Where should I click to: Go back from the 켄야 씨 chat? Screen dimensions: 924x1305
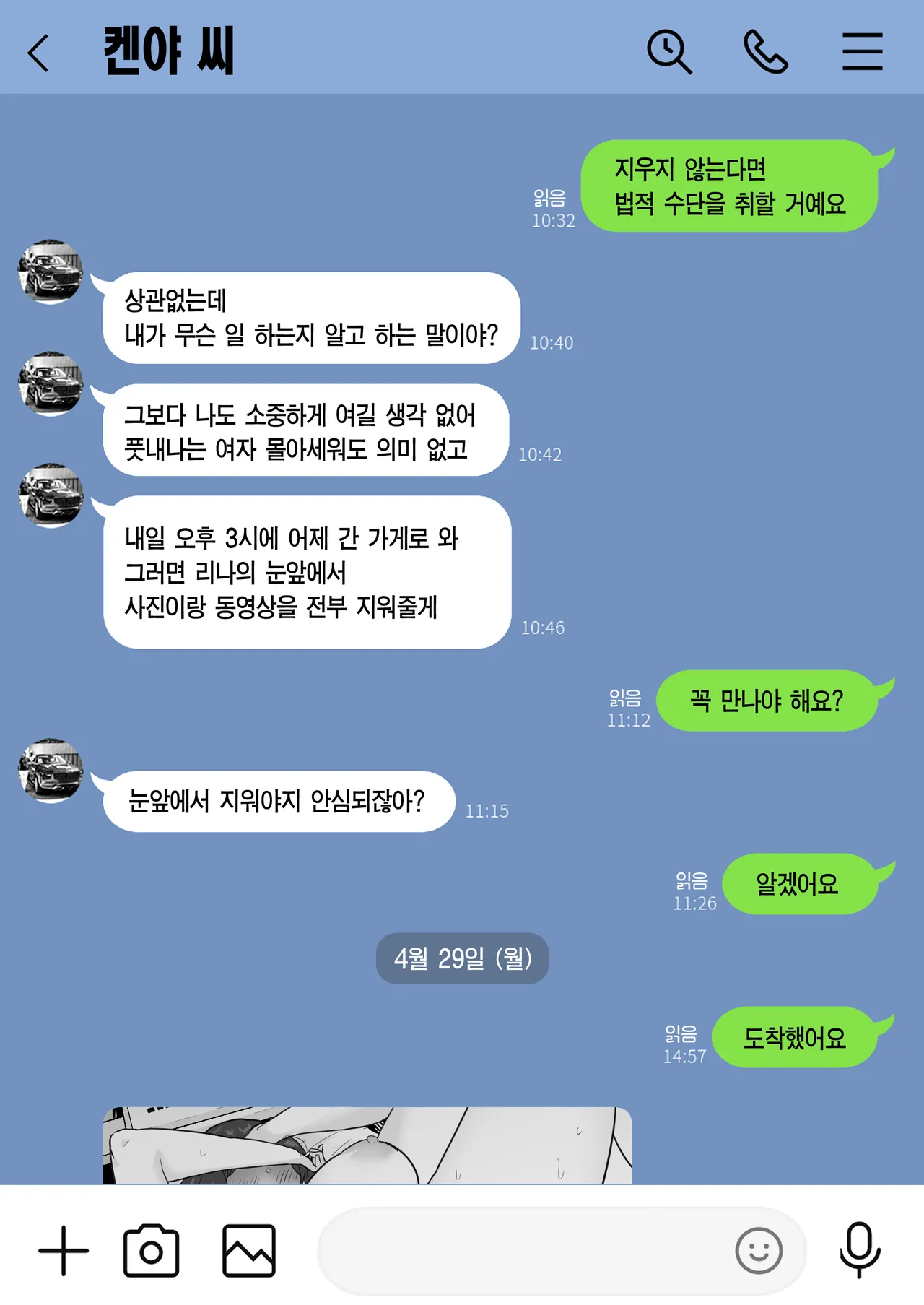39,53
